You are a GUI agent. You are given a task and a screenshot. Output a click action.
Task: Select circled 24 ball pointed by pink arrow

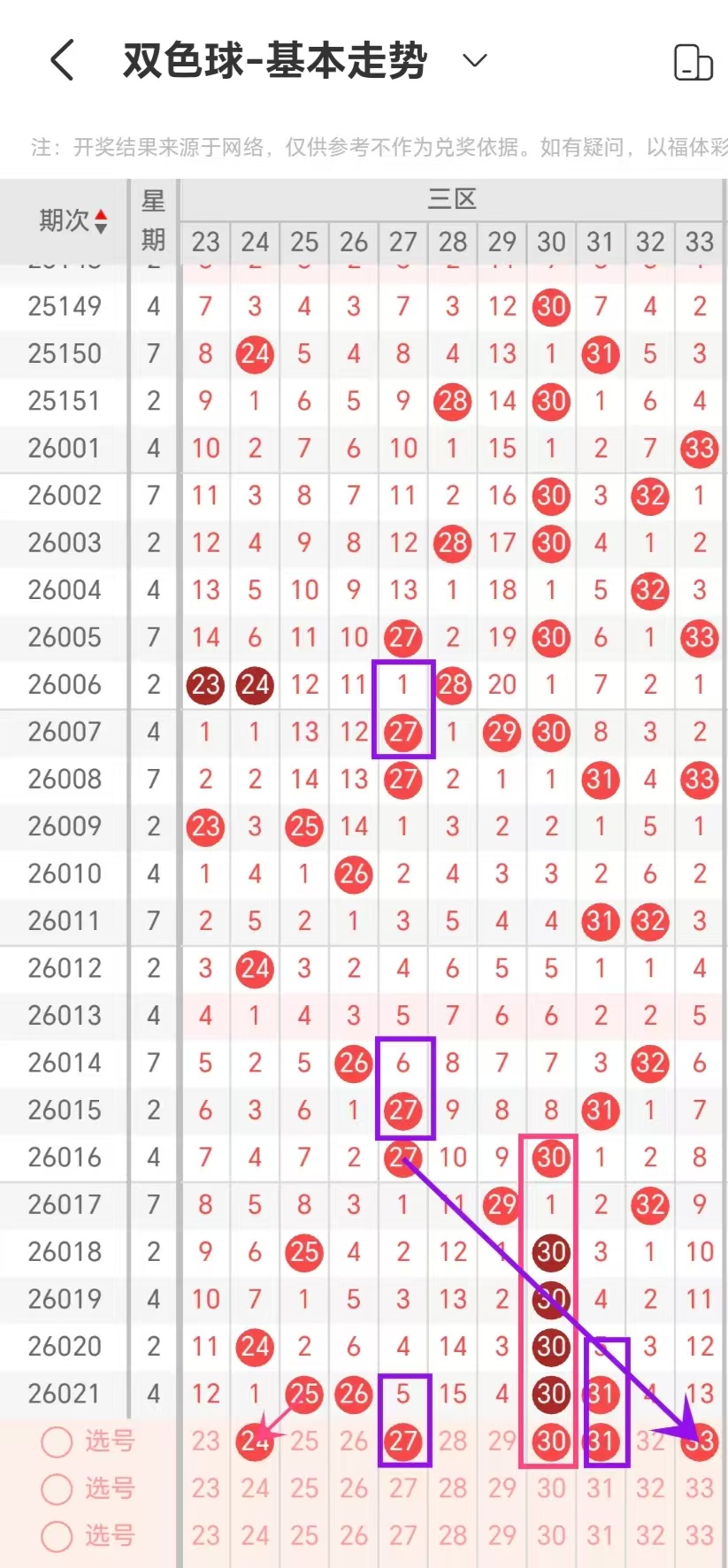[254, 1441]
